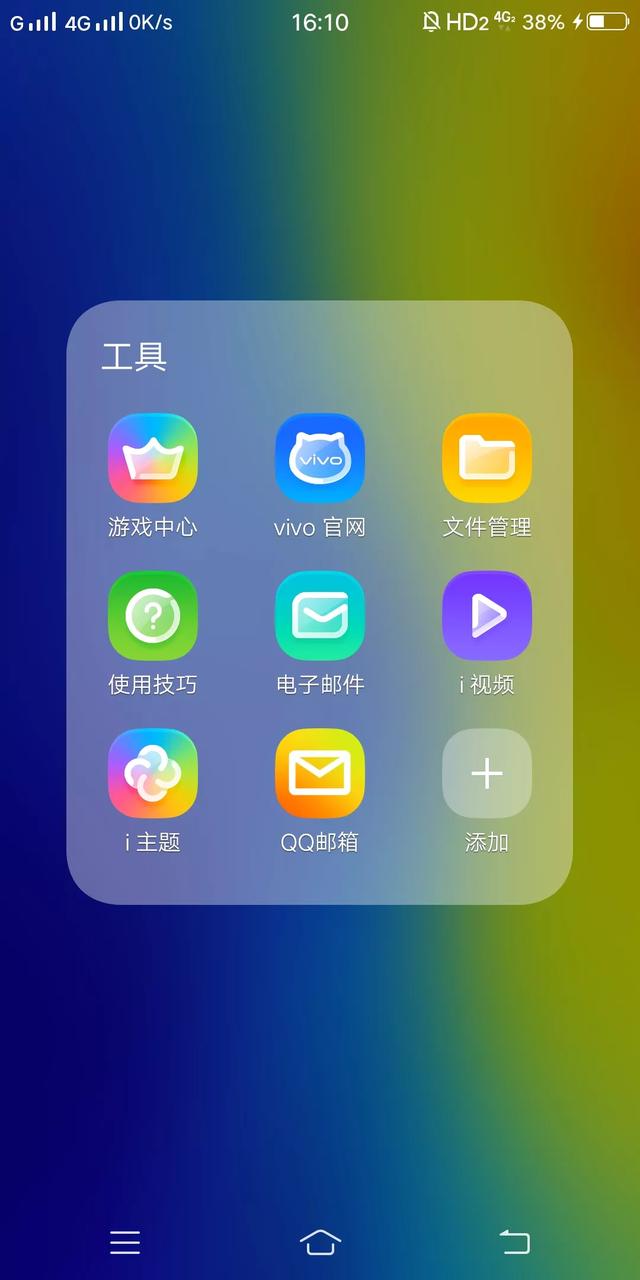Open the i 视频 video app
Image resolution: width=640 pixels, height=1280 pixels.
point(487,616)
